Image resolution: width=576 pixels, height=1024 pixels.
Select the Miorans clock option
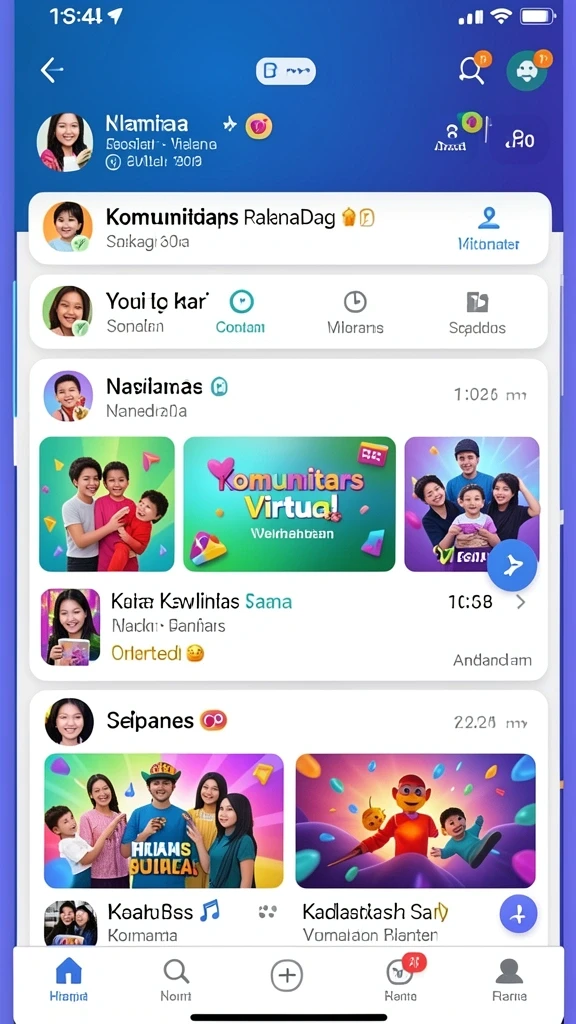click(x=355, y=312)
